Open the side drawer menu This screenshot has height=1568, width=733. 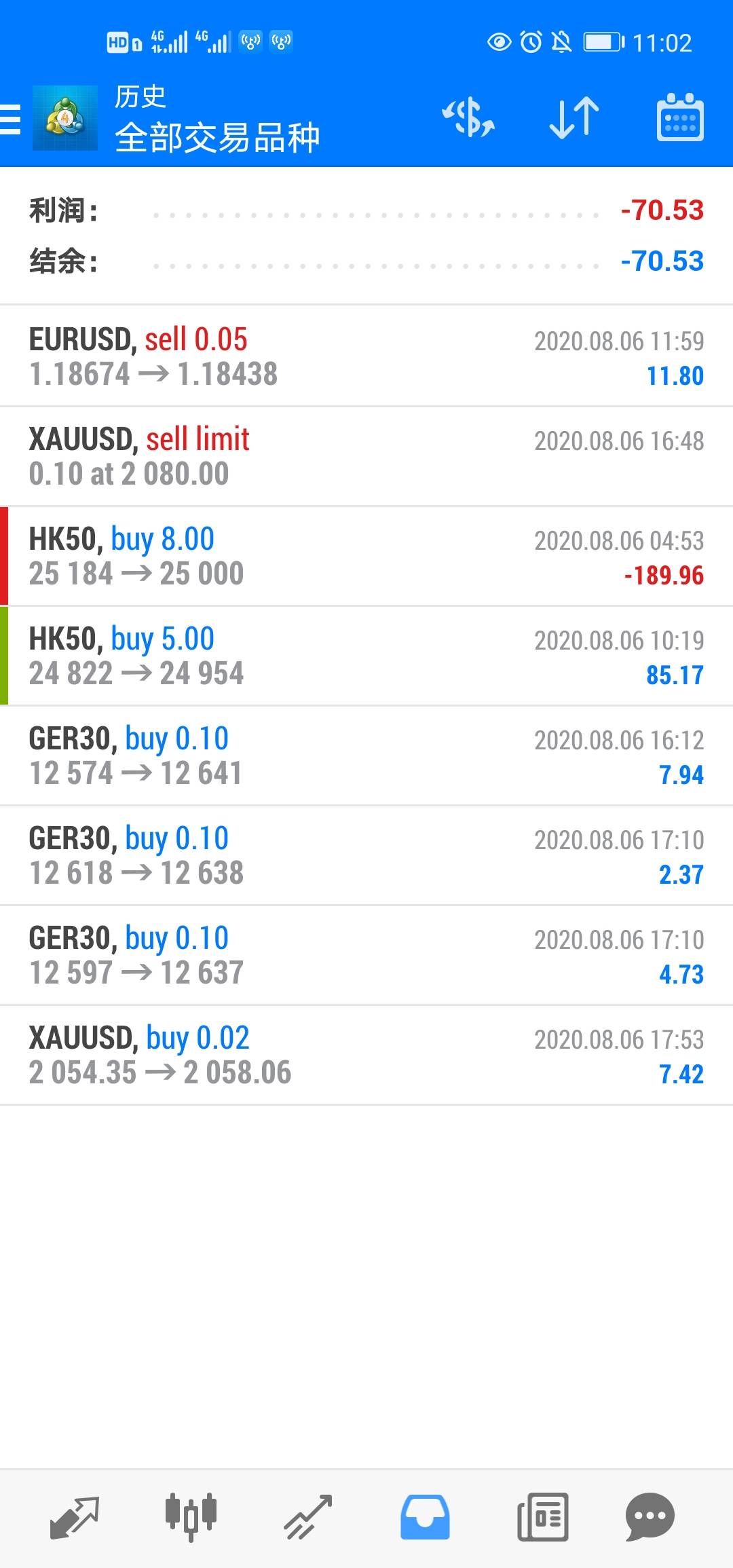pyautogui.click(x=12, y=120)
